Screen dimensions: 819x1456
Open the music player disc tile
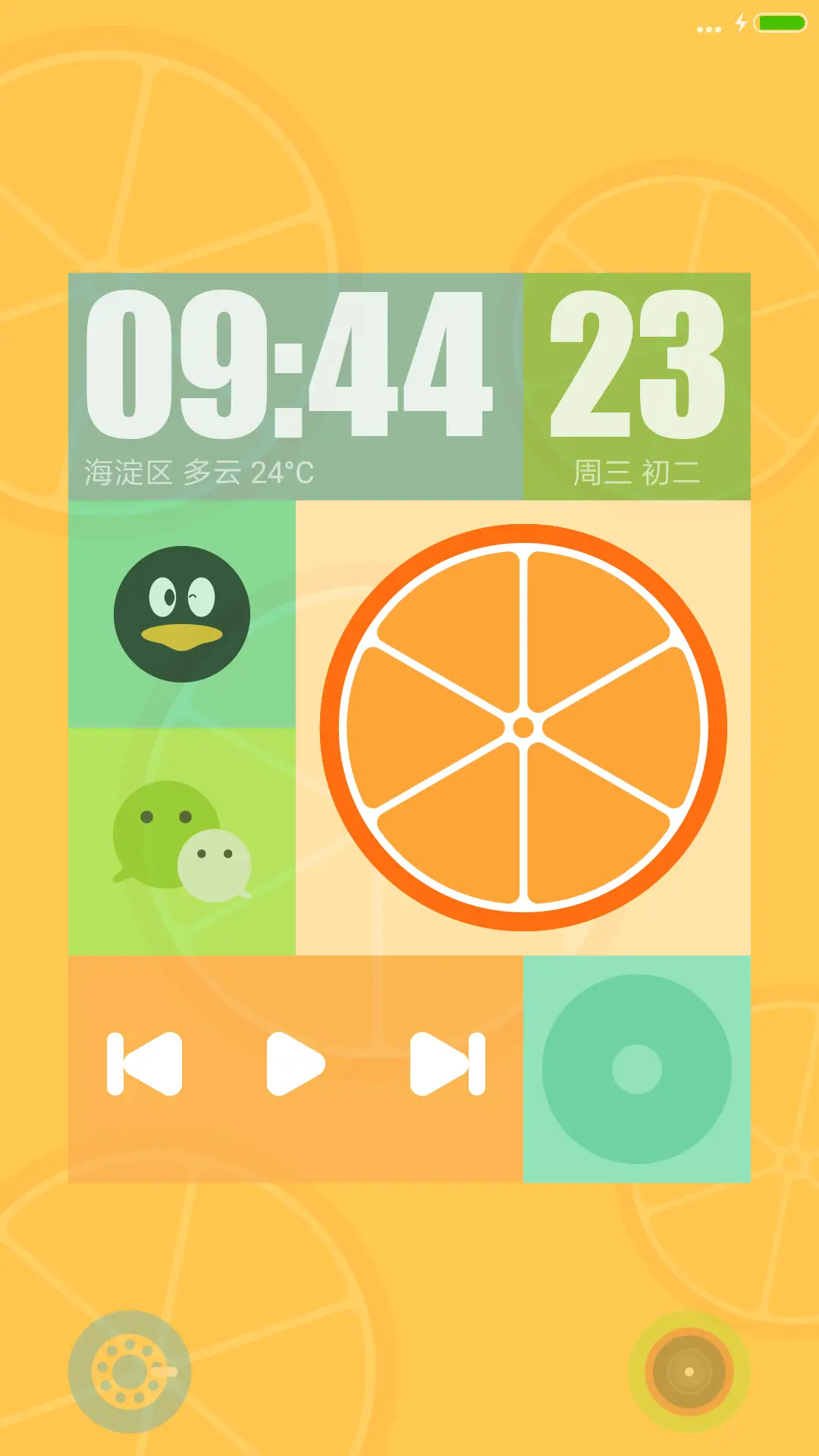click(637, 1068)
